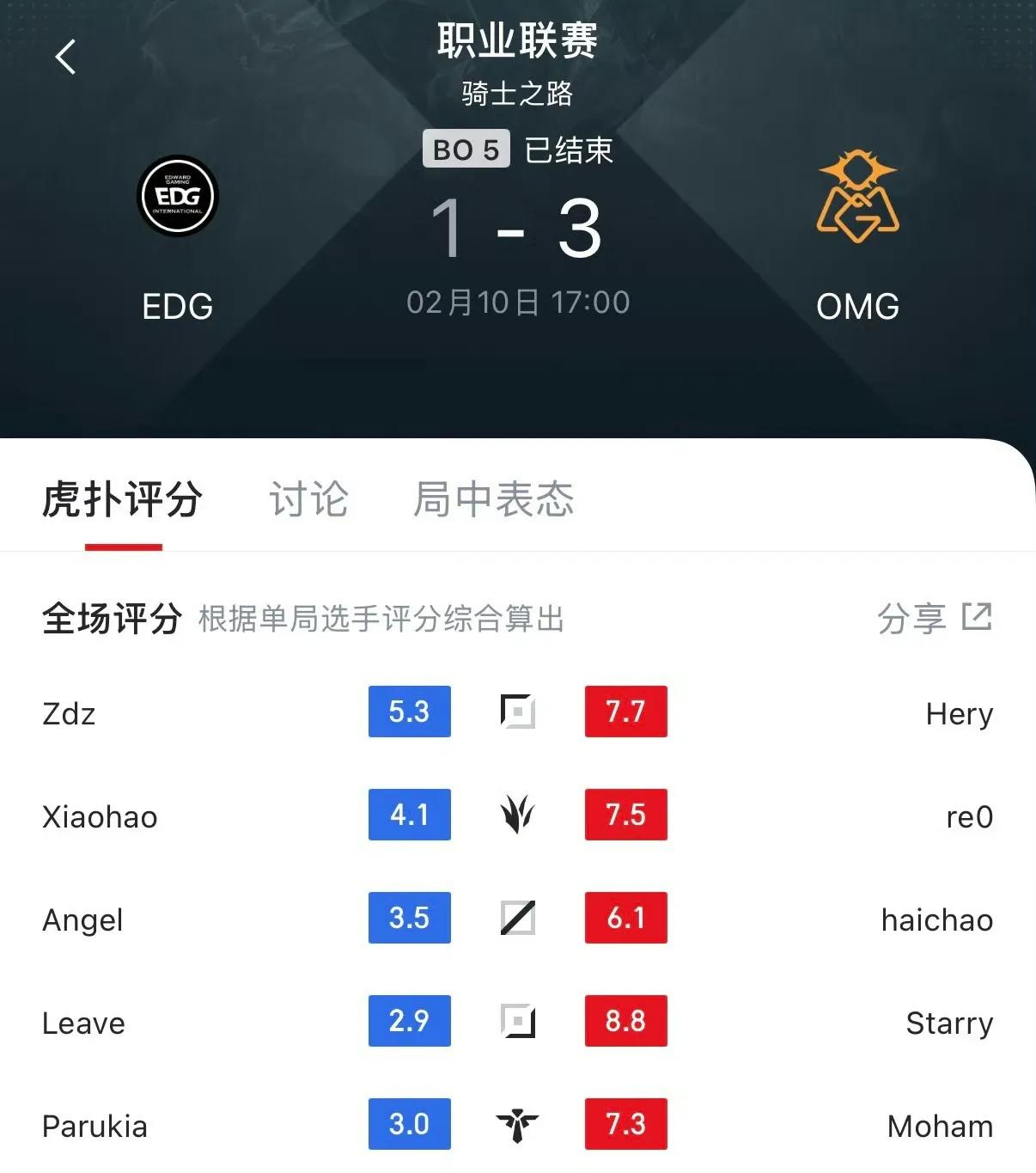1036x1173 pixels.
Task: Open haichao's player rating
Action: [936, 919]
